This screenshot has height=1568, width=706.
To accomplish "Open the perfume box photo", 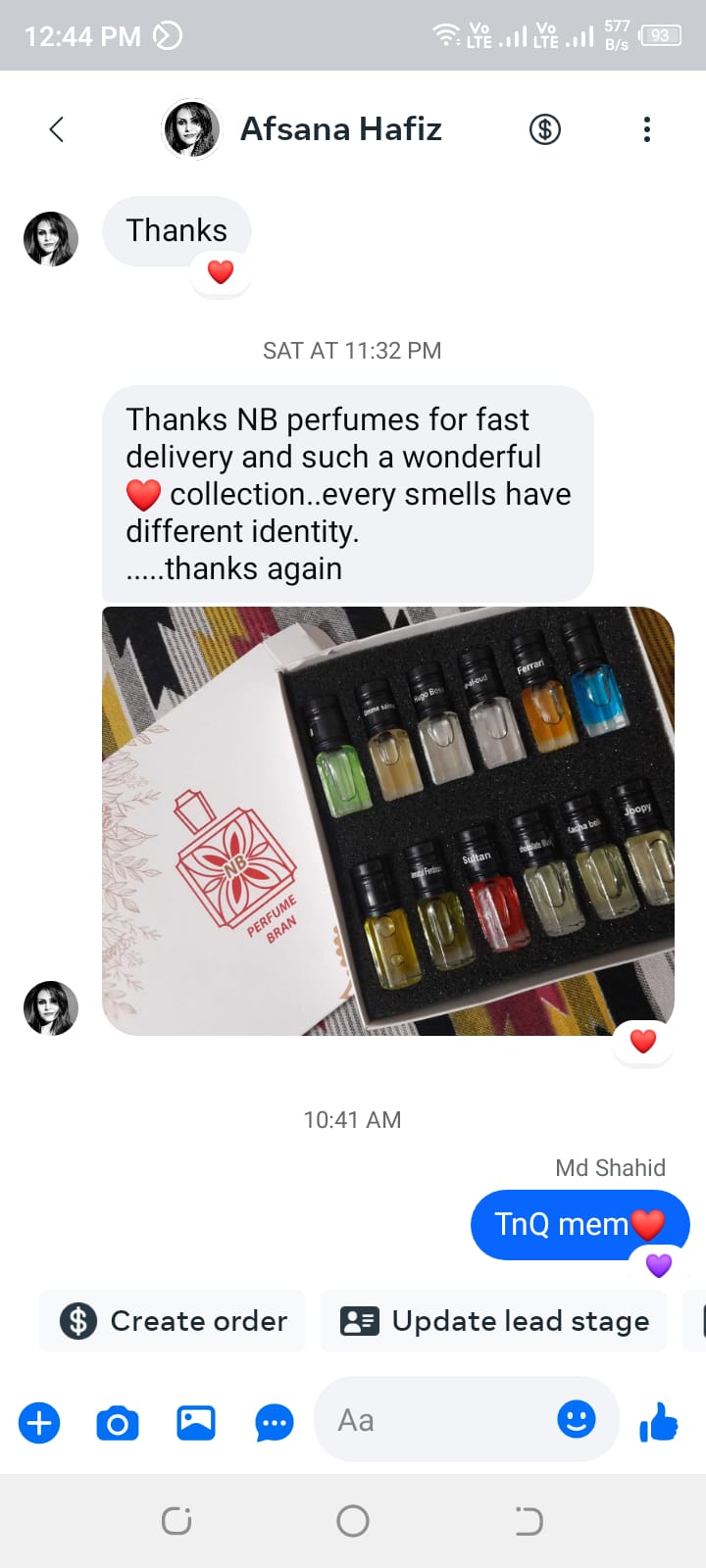I will click(x=388, y=821).
